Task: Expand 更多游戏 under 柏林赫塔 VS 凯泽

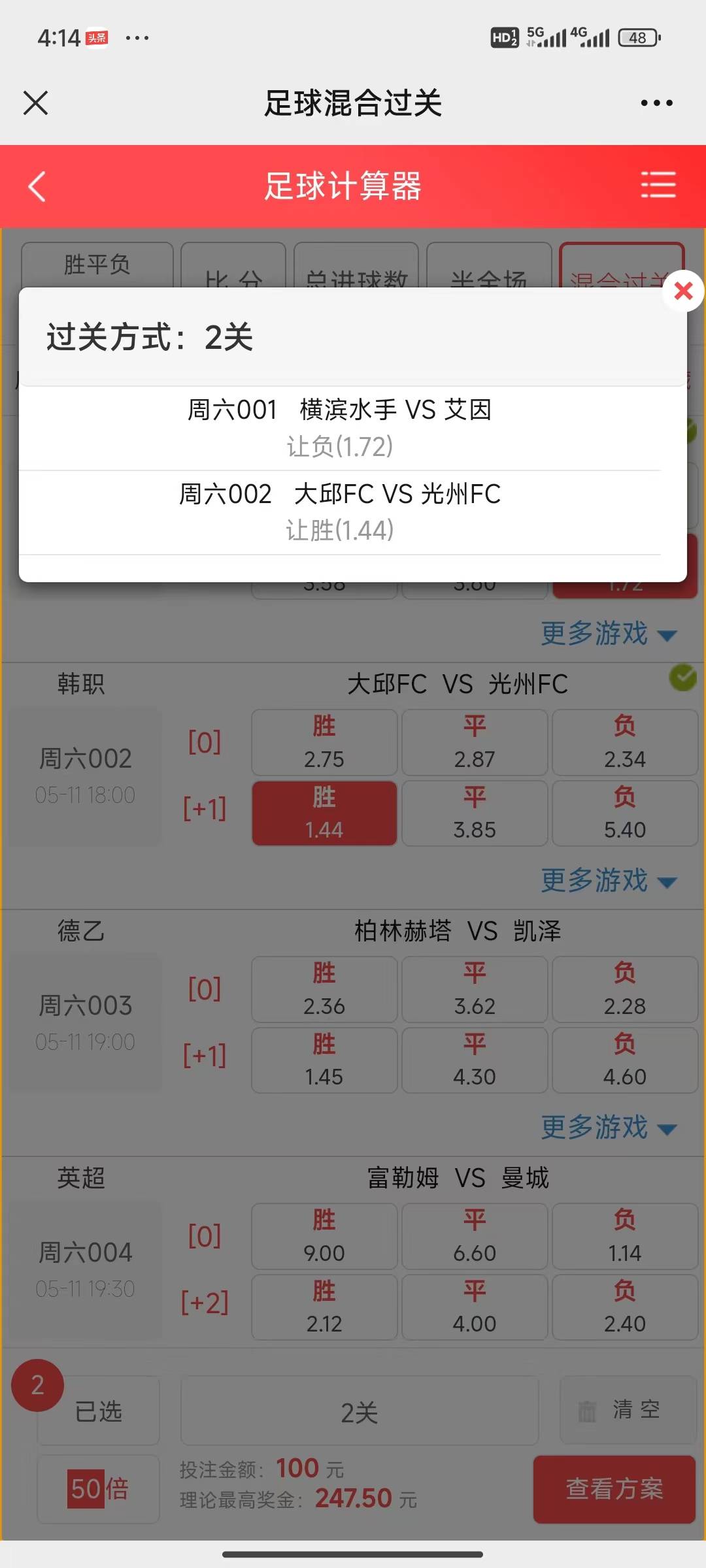Action: (608, 1128)
